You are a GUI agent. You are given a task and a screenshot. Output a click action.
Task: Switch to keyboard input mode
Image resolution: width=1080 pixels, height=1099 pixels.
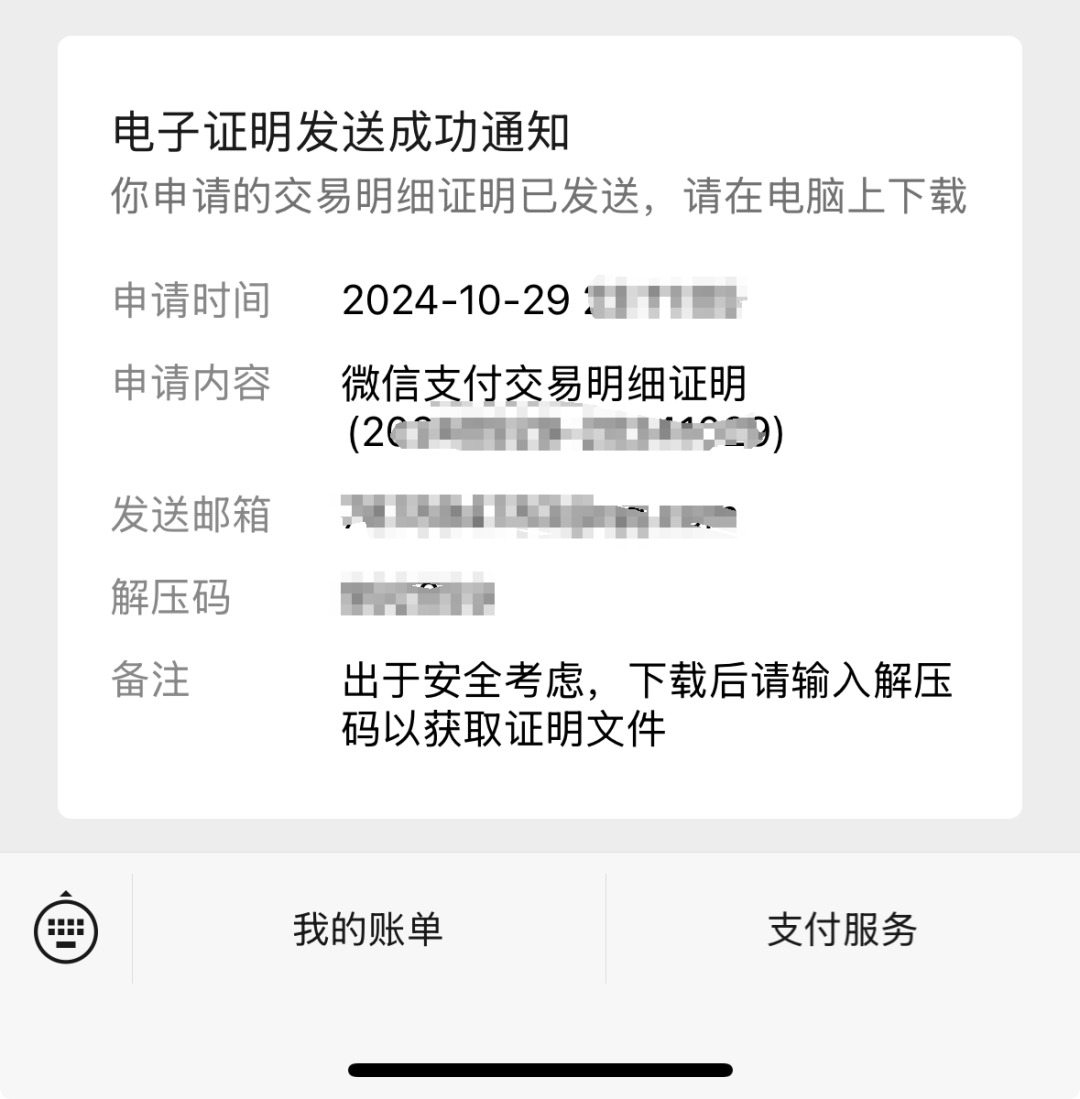point(66,929)
